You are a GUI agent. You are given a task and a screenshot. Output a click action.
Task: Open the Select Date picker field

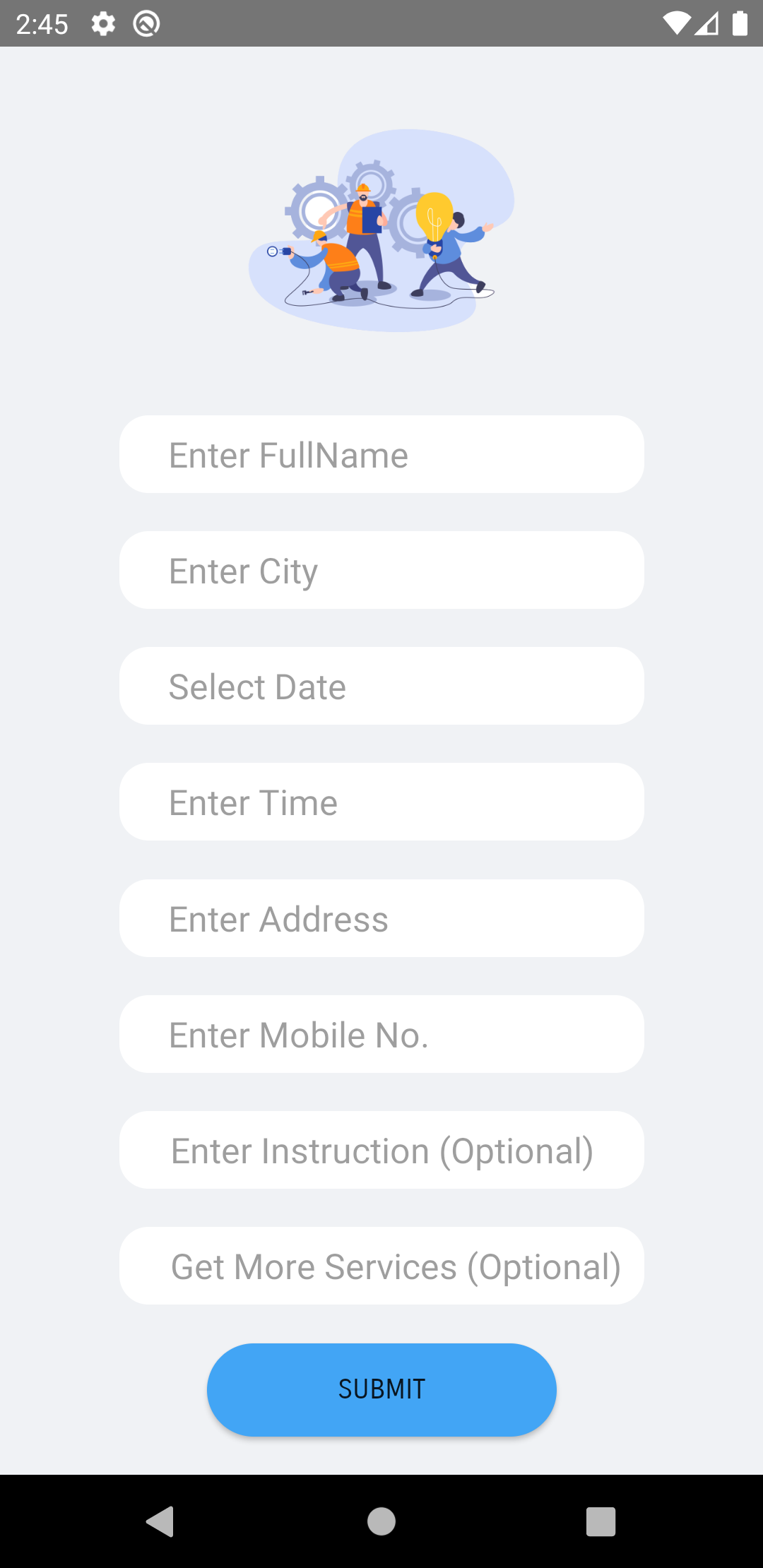[381, 686]
